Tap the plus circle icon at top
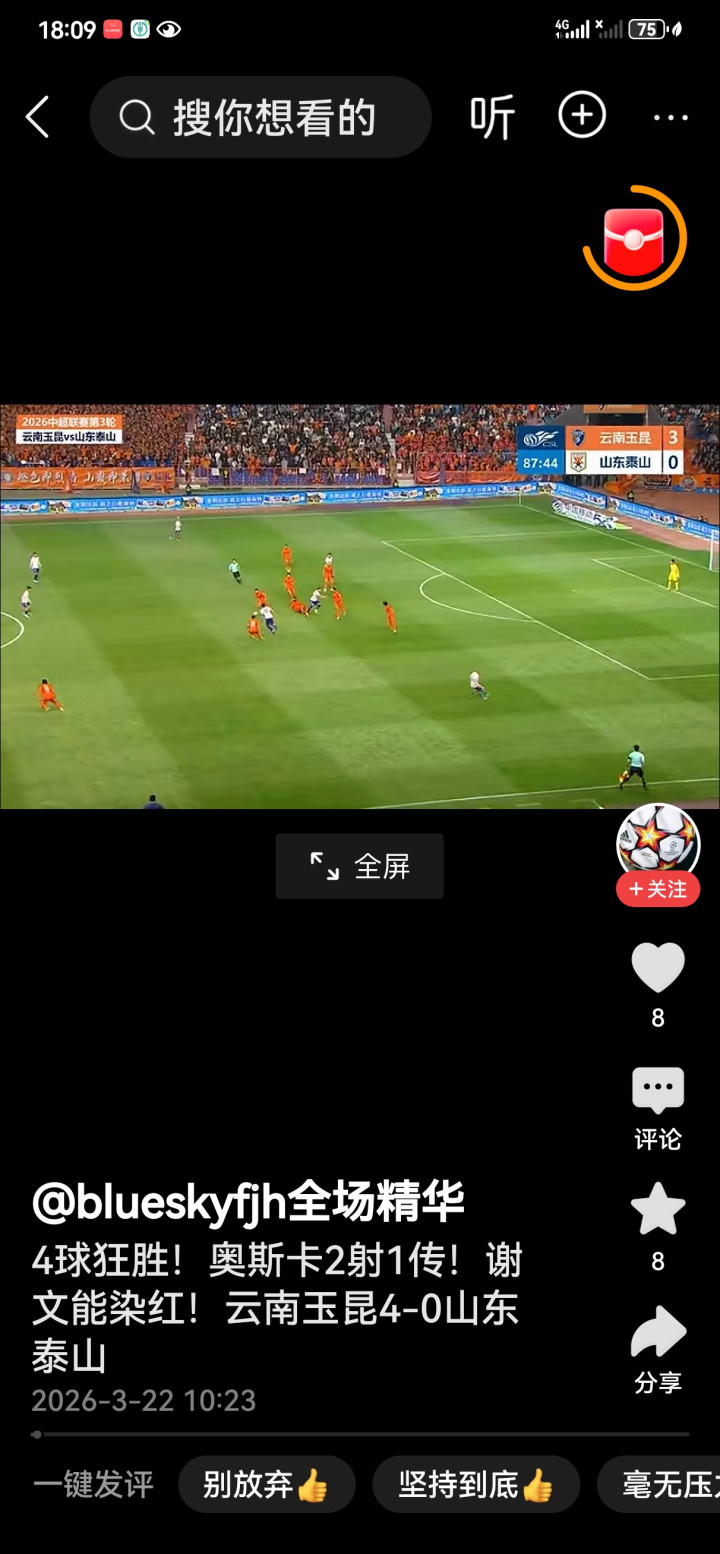Image resolution: width=720 pixels, height=1554 pixels. (x=582, y=116)
